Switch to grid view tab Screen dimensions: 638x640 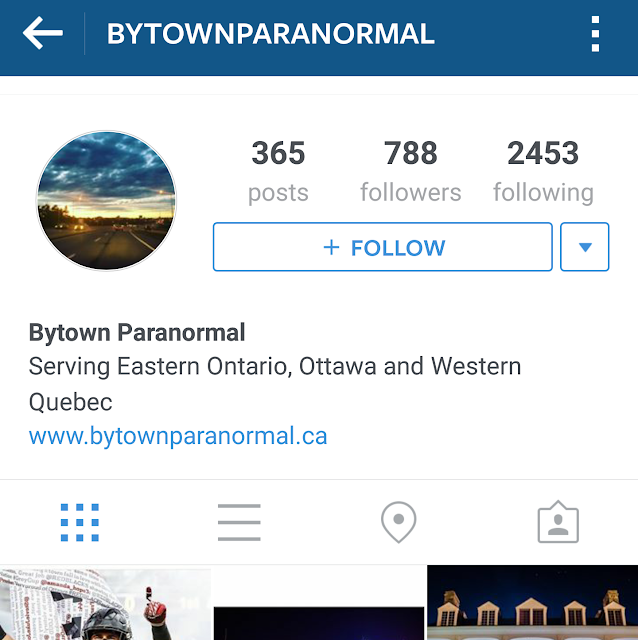click(79, 522)
